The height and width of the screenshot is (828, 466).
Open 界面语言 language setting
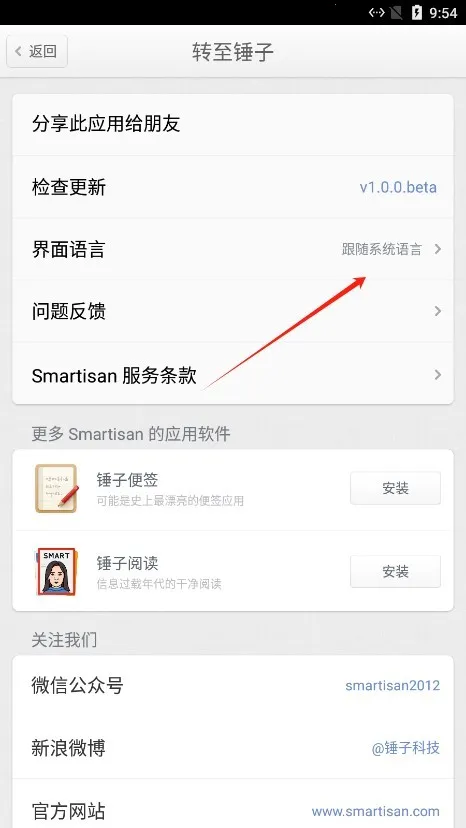[x=232, y=249]
